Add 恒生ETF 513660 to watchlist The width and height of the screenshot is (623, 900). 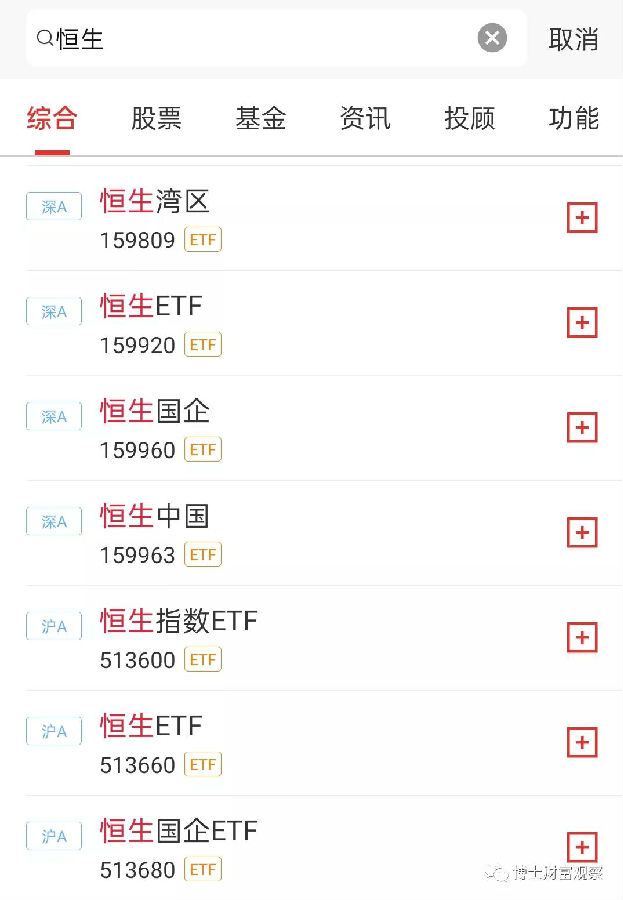coord(581,743)
